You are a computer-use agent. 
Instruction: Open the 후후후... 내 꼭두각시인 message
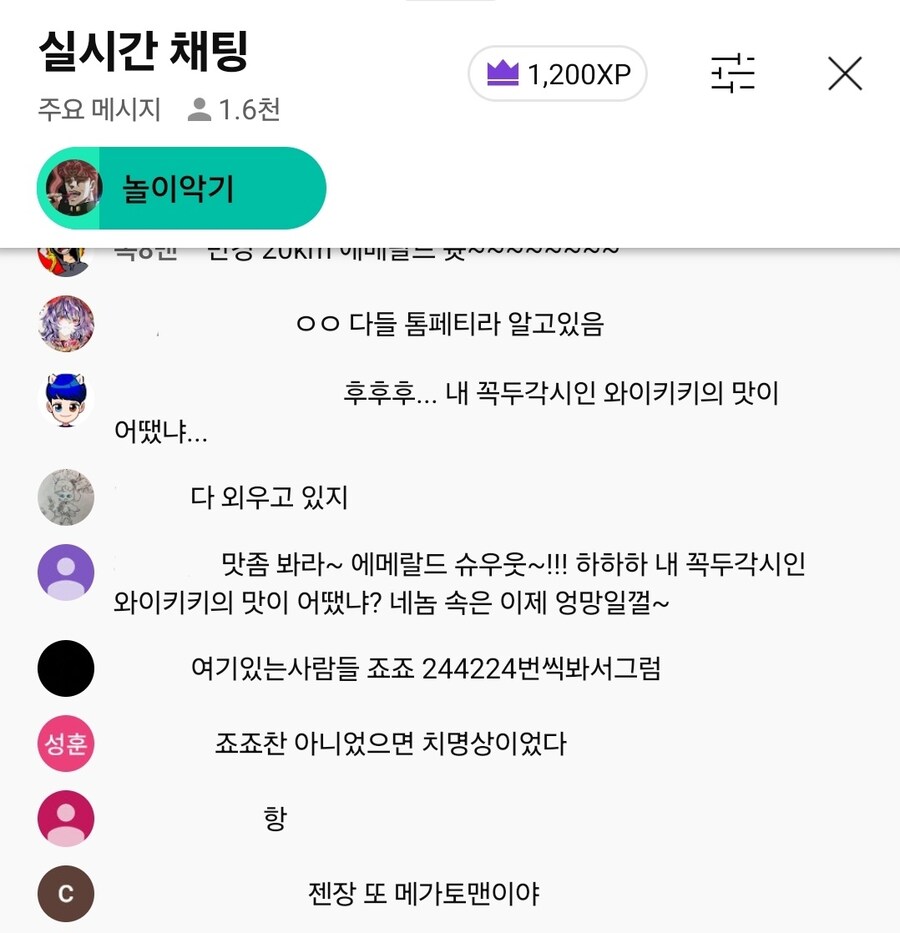(460, 412)
